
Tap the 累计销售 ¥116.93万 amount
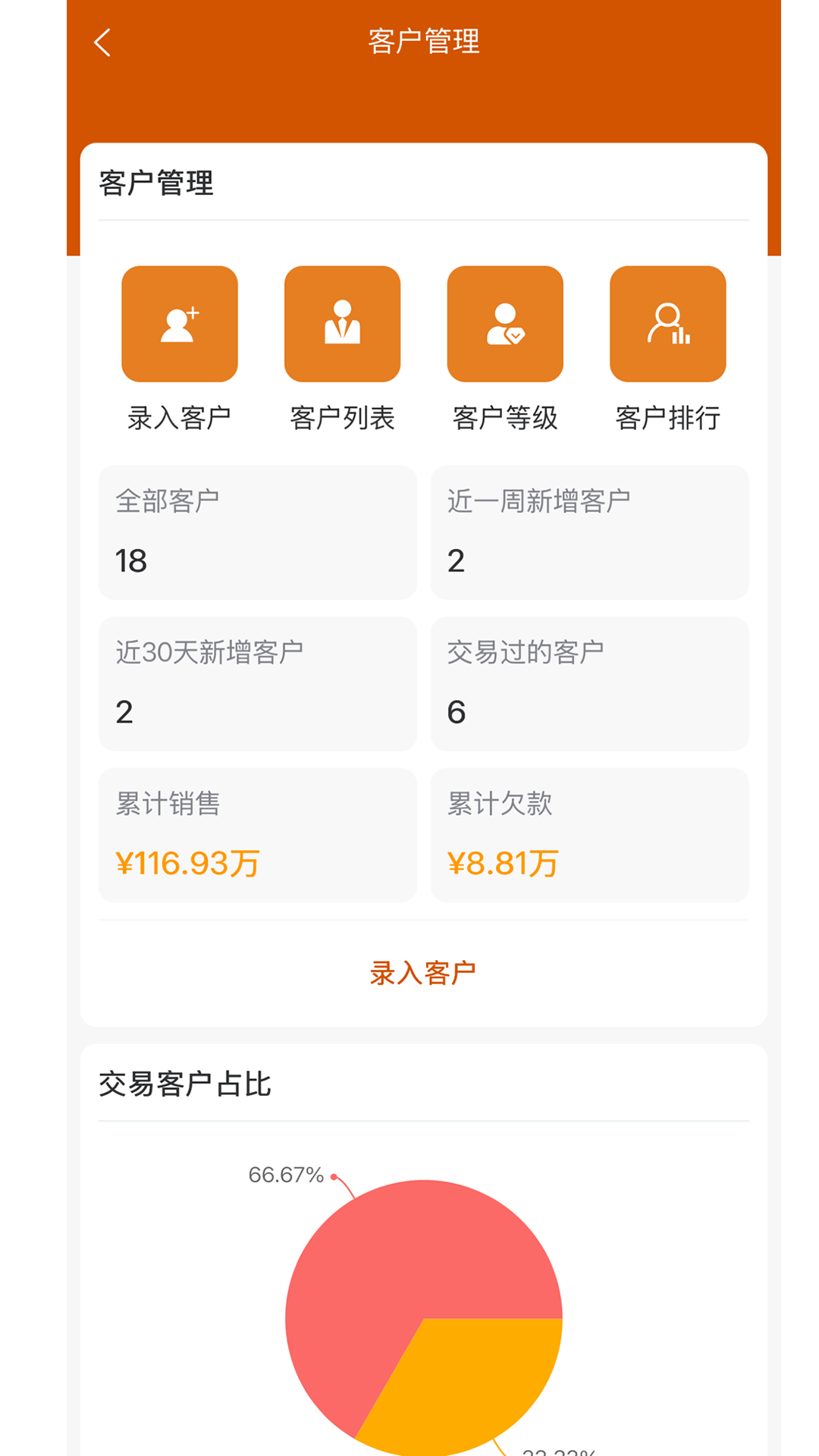click(187, 862)
